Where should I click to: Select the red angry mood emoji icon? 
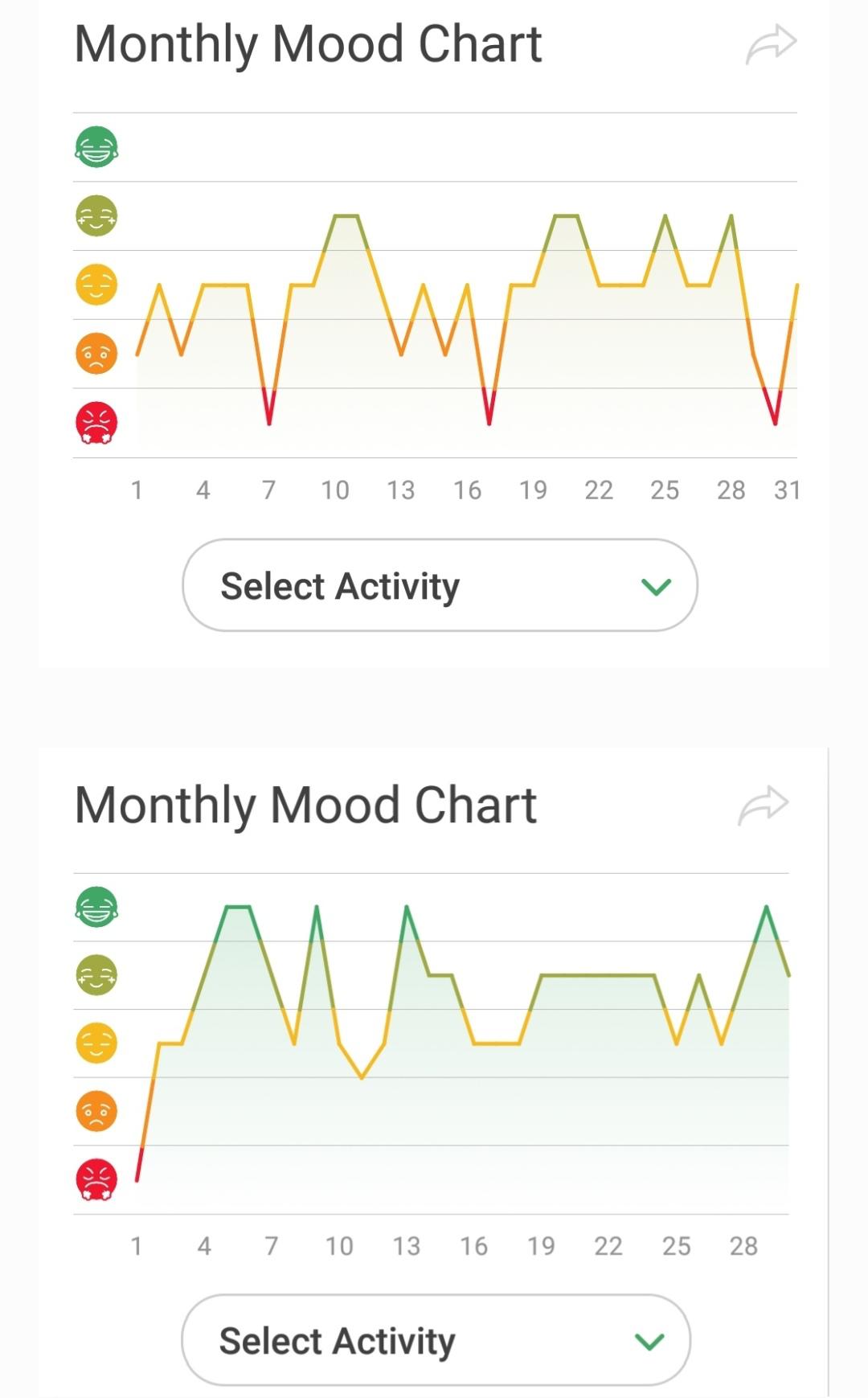click(x=96, y=421)
